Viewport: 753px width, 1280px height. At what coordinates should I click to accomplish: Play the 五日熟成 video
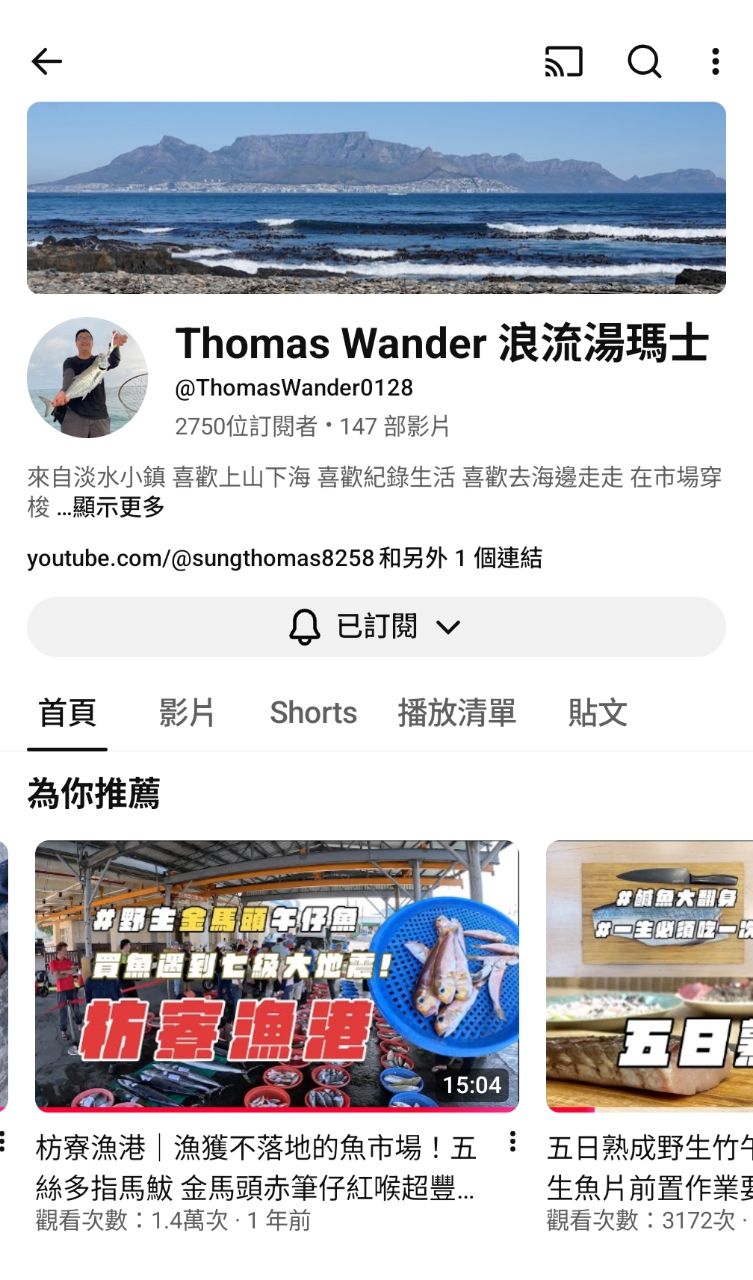pyautogui.click(x=650, y=975)
